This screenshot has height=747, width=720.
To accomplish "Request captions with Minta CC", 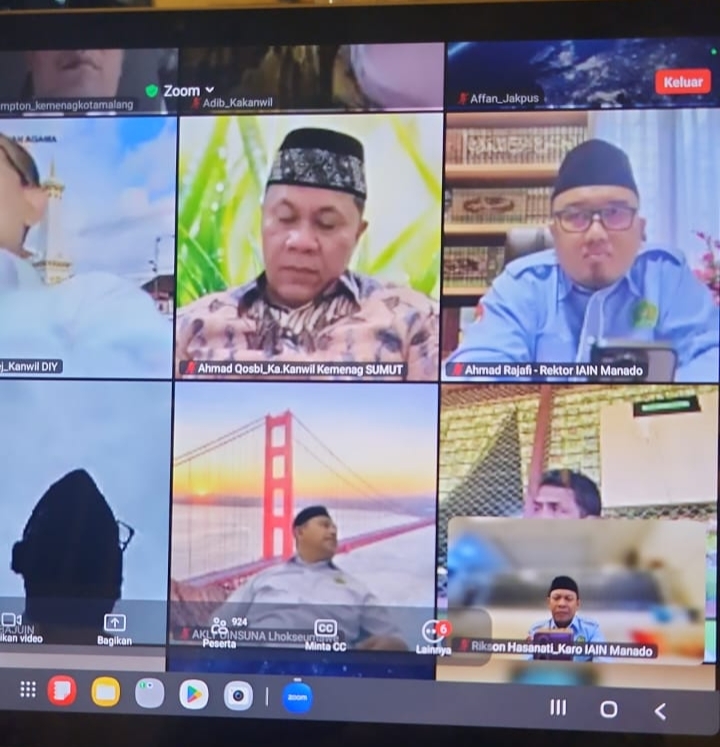I will tap(325, 634).
